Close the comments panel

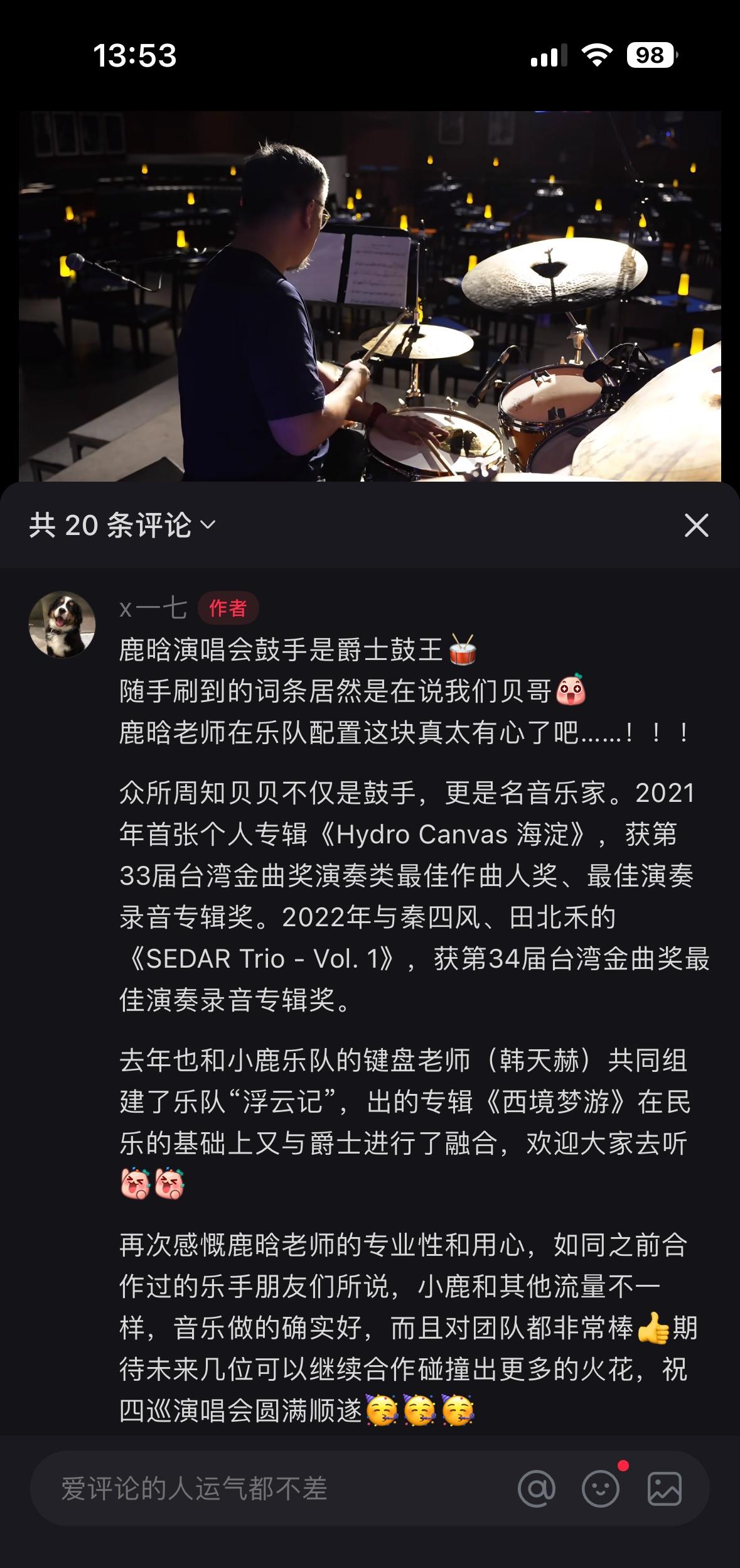696,525
